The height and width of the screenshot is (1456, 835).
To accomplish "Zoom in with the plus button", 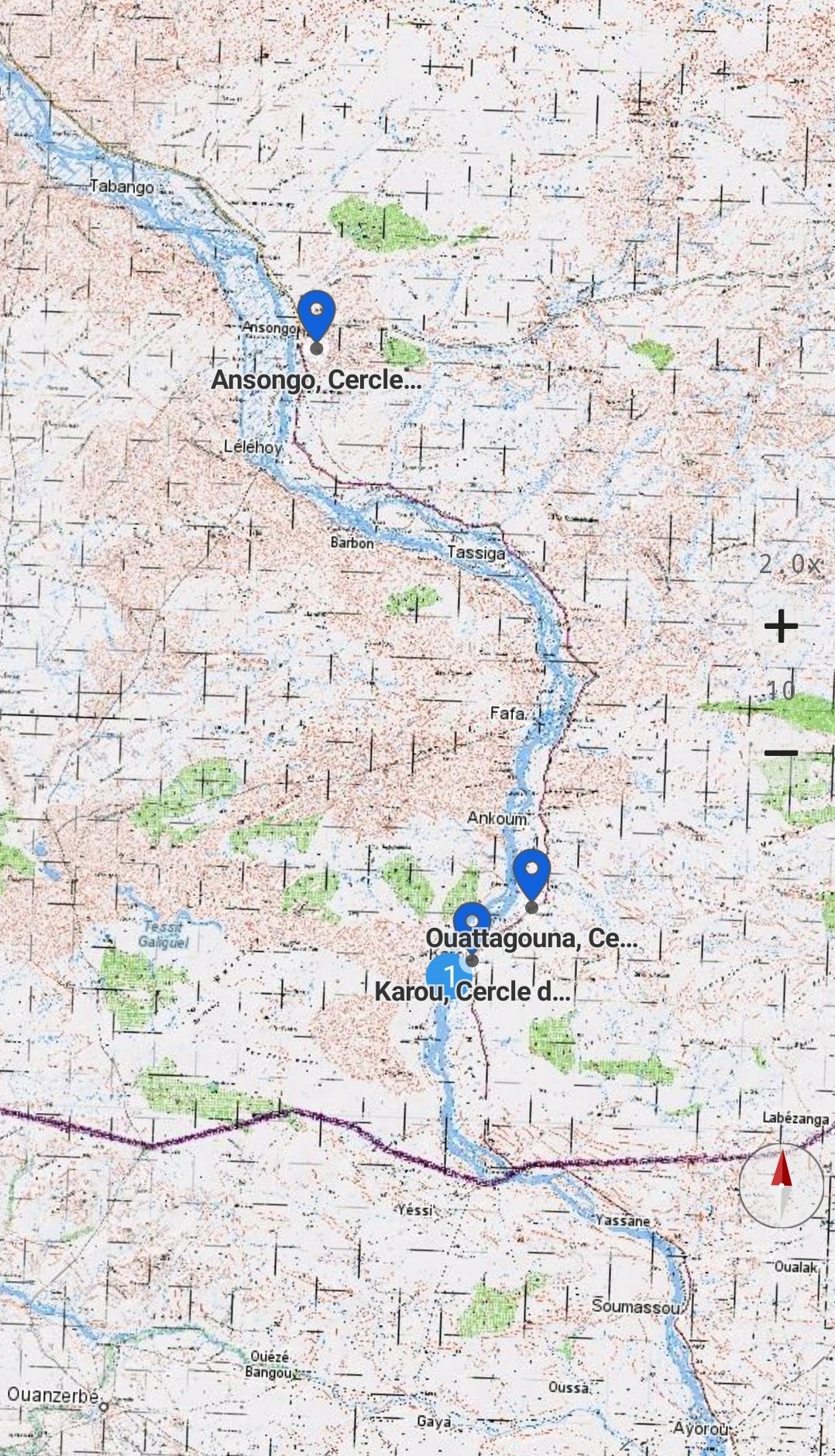I will tap(781, 626).
